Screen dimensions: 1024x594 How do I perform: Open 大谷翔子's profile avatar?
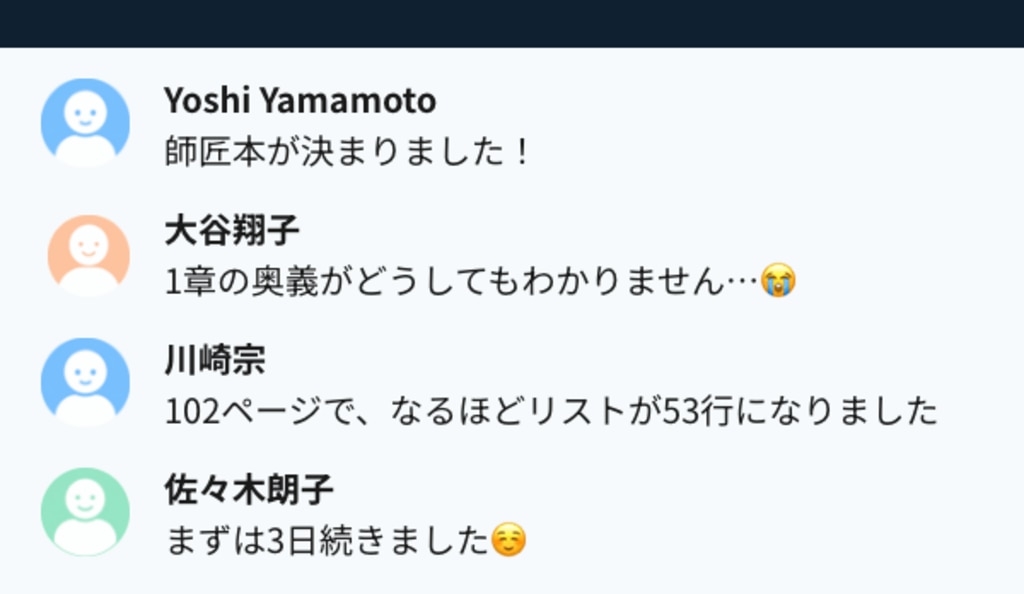point(89,256)
